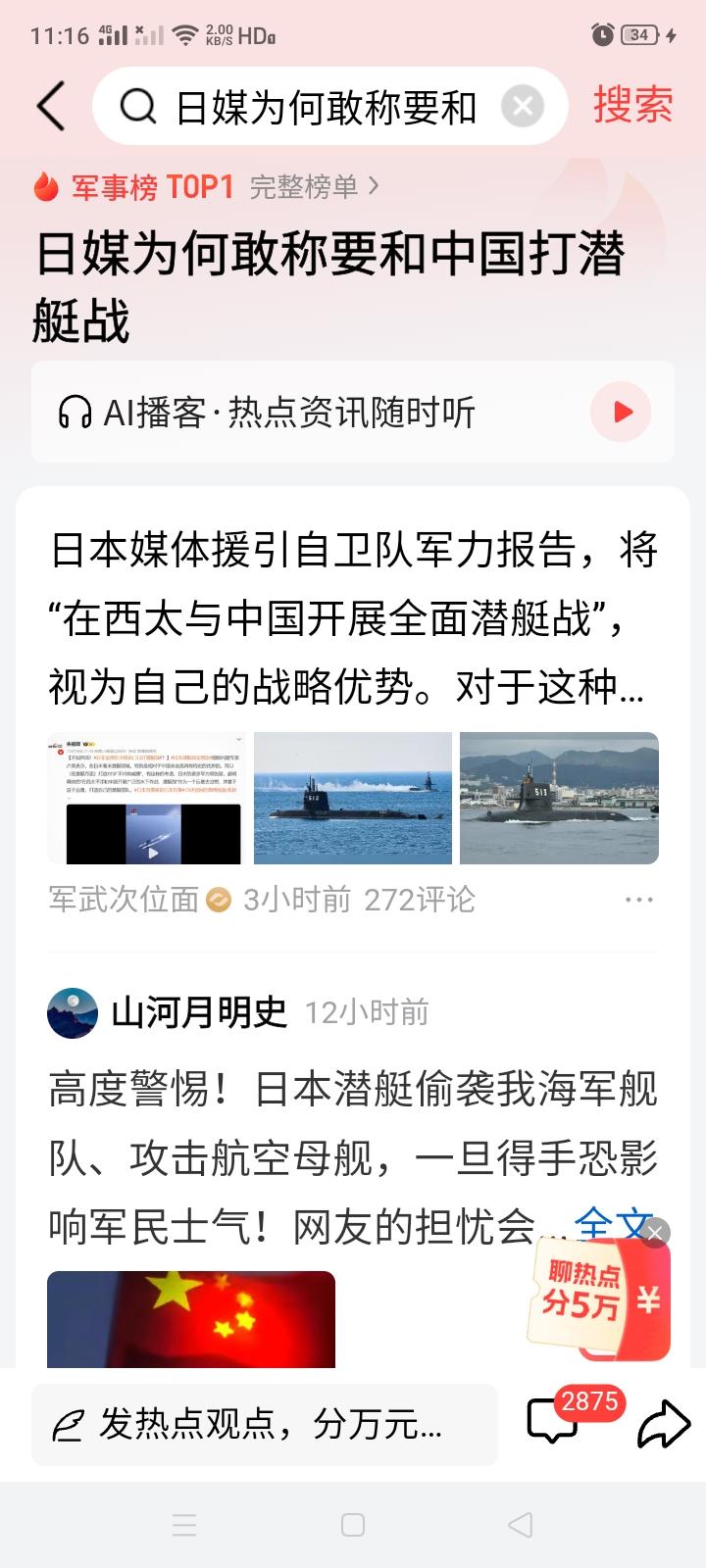Open more options with the three-dot icon
Viewport: 706px width, 1568px height.
coord(641,899)
